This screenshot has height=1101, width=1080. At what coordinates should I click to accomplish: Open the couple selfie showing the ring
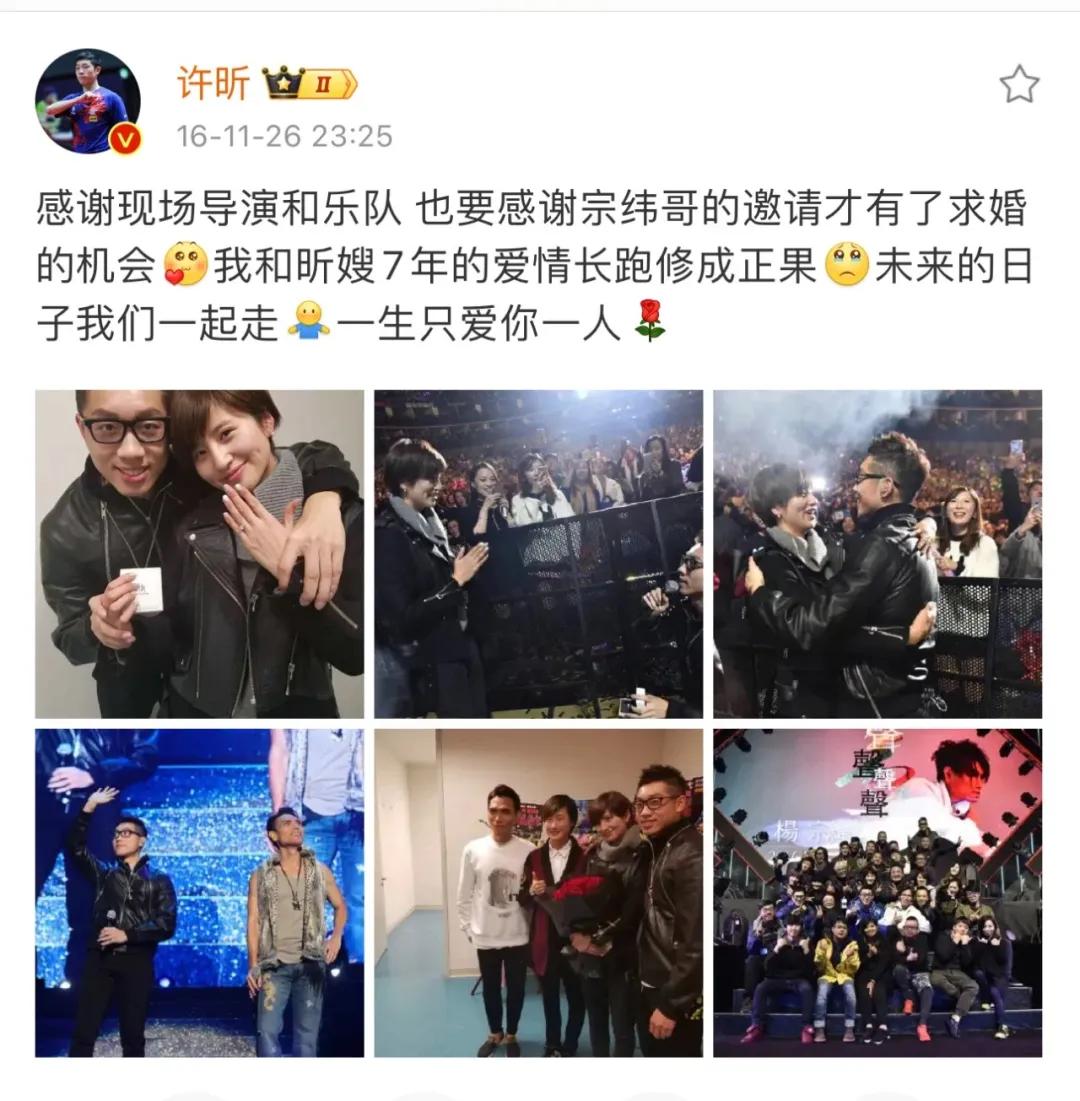[x=200, y=554]
